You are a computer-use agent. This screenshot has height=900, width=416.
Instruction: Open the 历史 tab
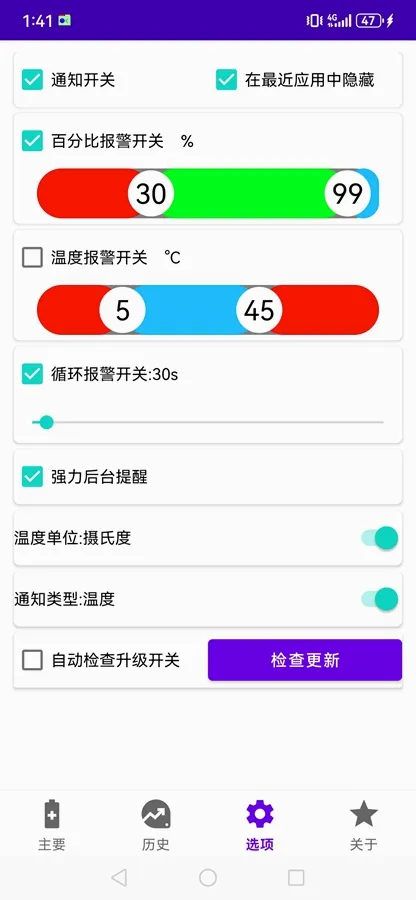pyautogui.click(x=155, y=824)
